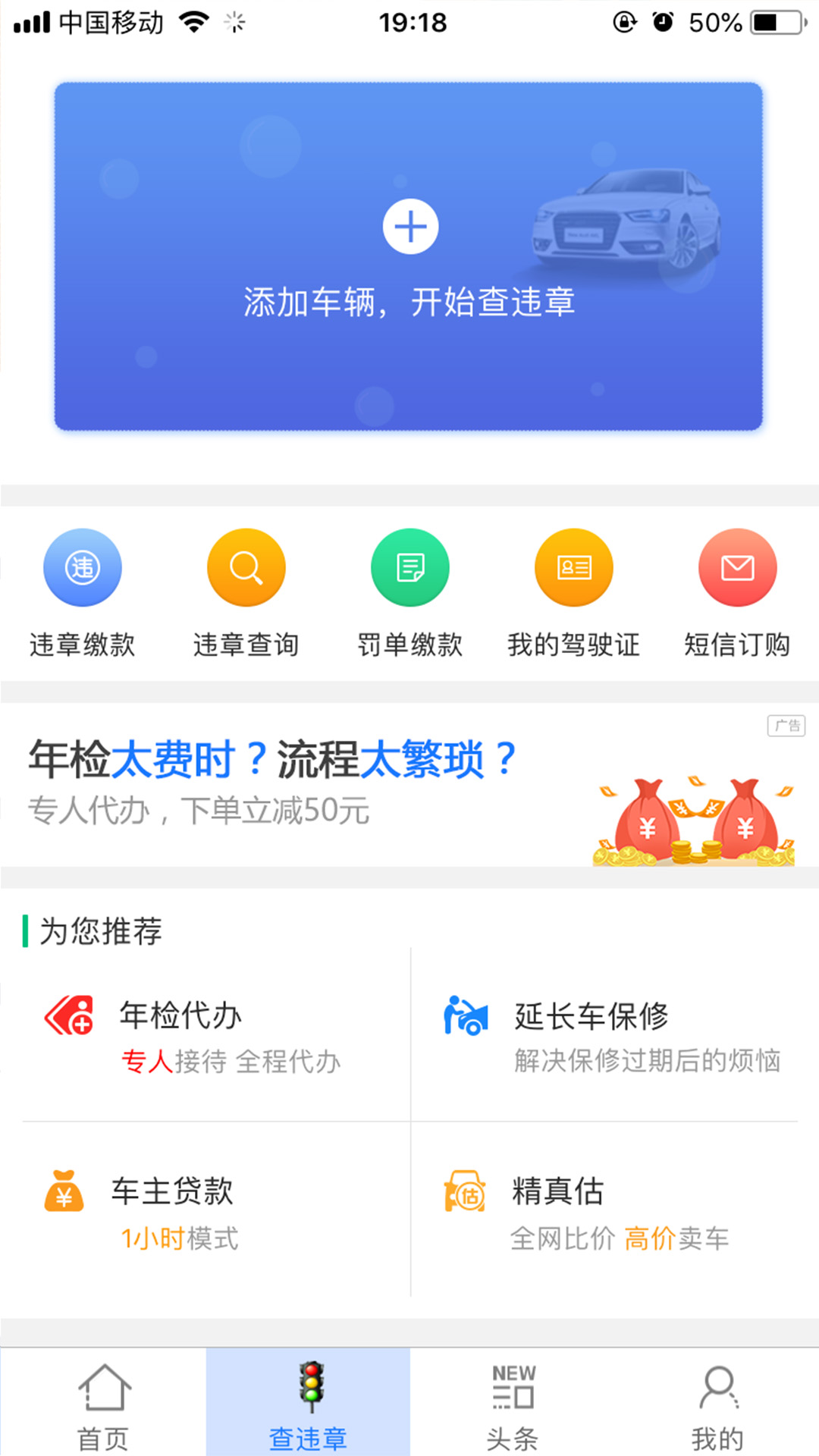Tap the Wi-Fi icon in status bar
The width and height of the screenshot is (819, 1456).
[196, 20]
